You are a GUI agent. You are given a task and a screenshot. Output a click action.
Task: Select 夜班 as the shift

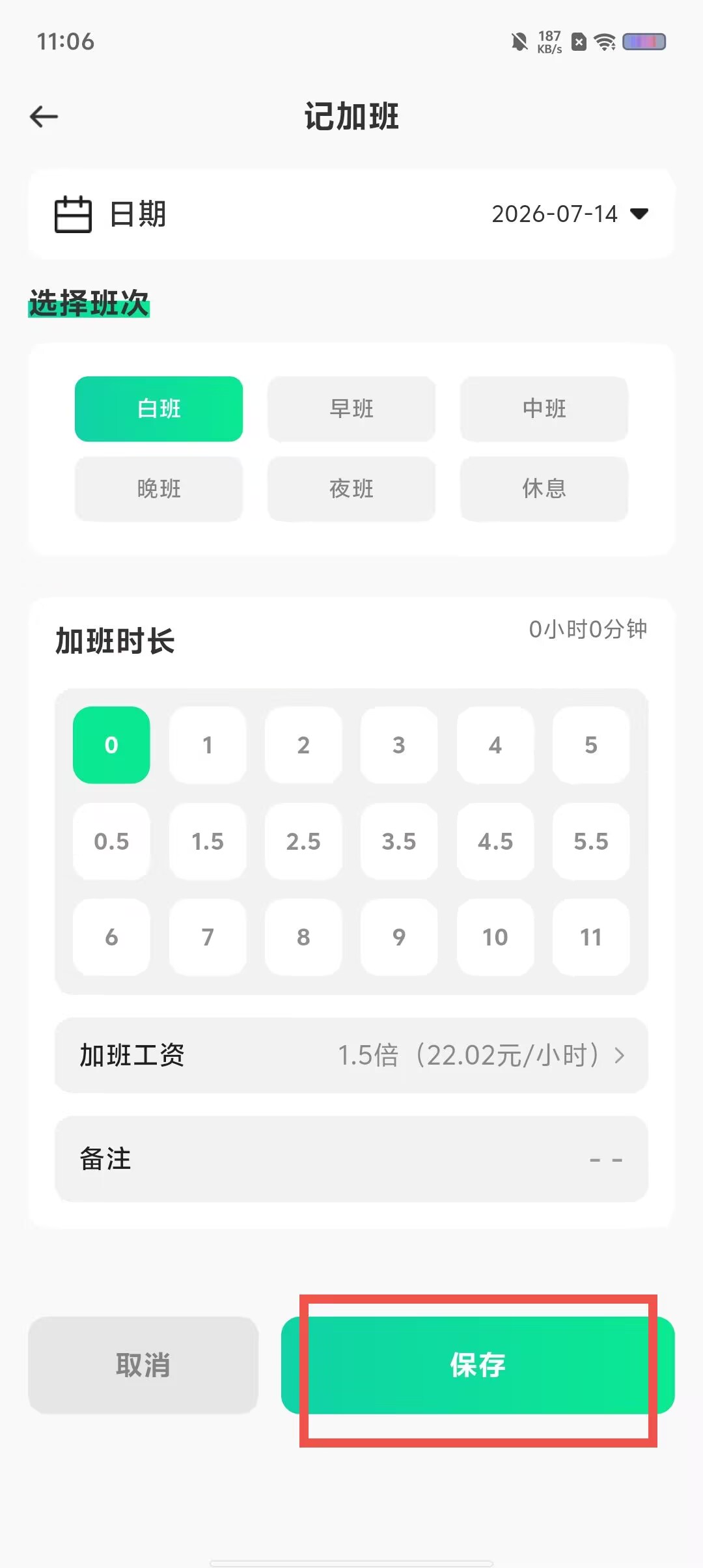pos(351,488)
